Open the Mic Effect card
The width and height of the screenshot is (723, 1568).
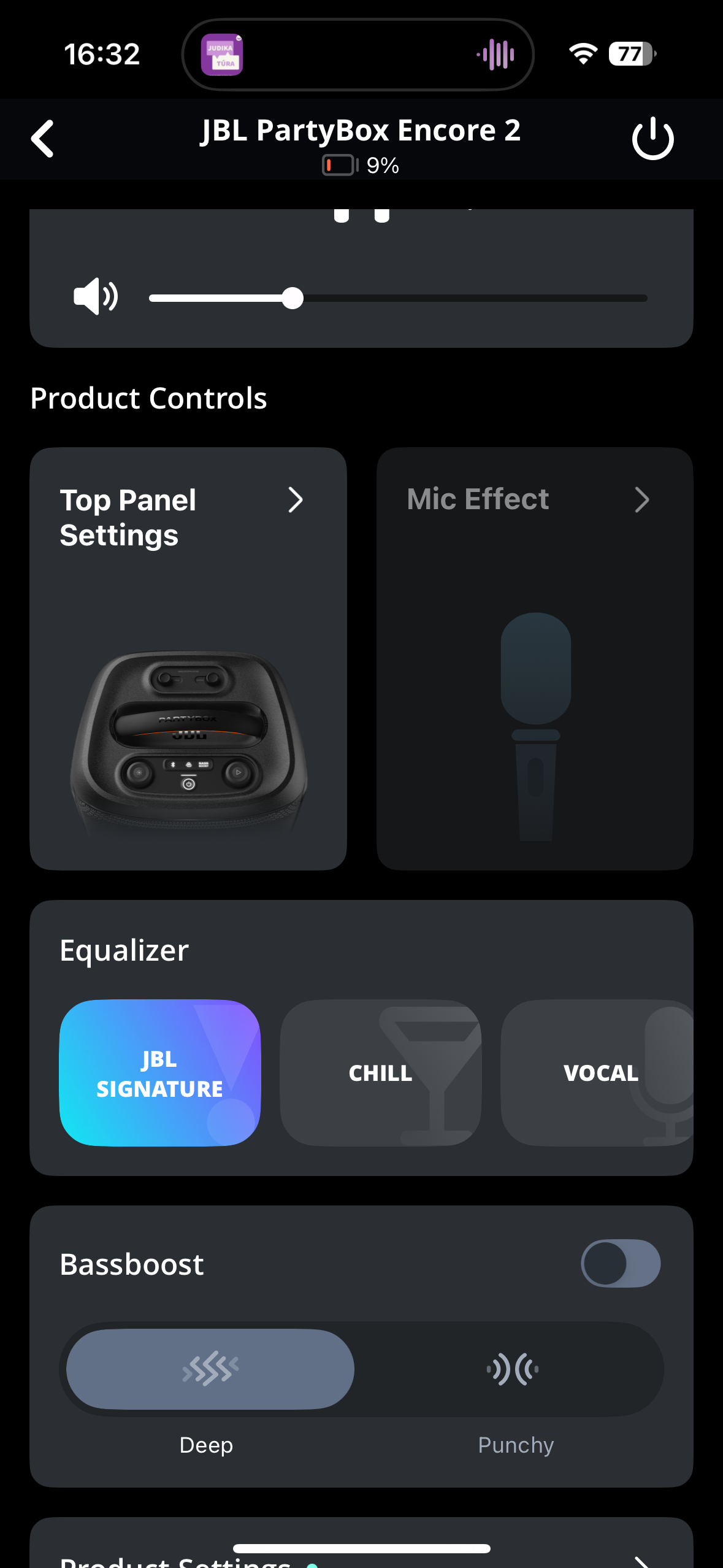(535, 658)
